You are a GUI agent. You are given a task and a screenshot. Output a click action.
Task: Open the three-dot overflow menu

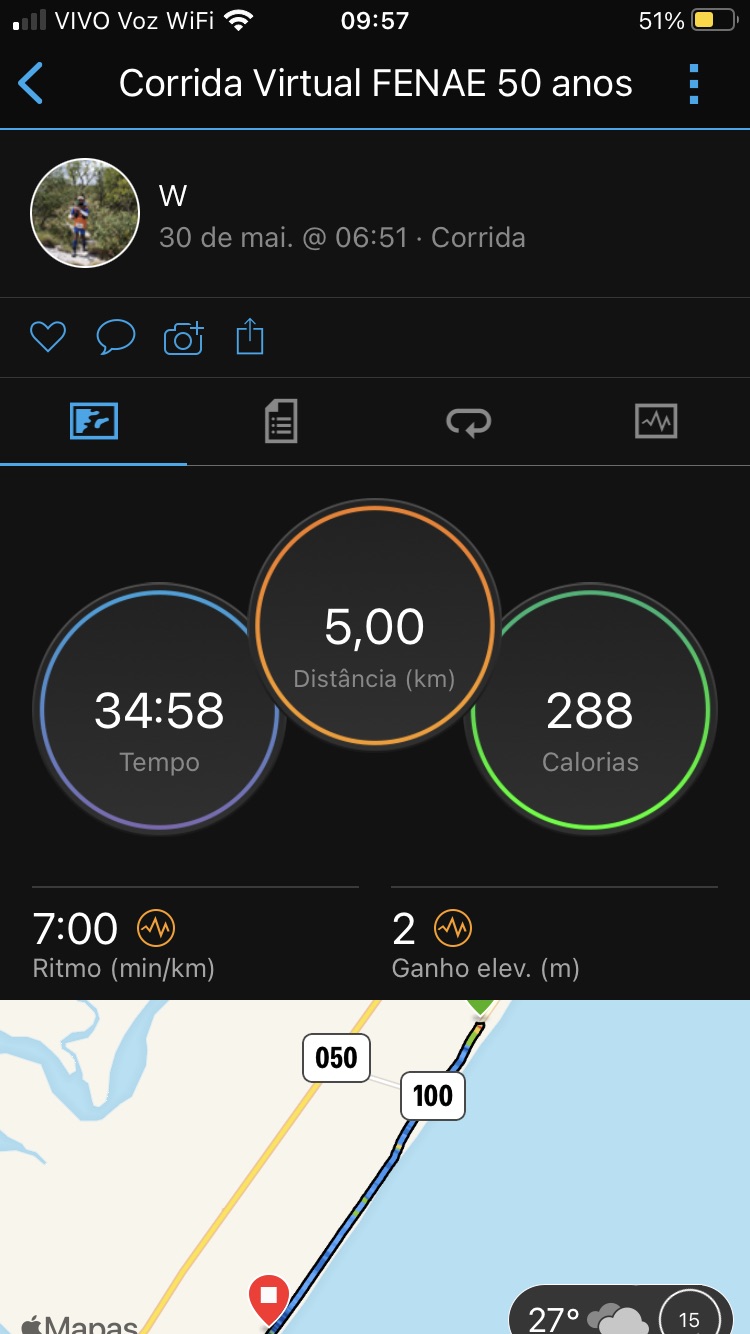(694, 84)
